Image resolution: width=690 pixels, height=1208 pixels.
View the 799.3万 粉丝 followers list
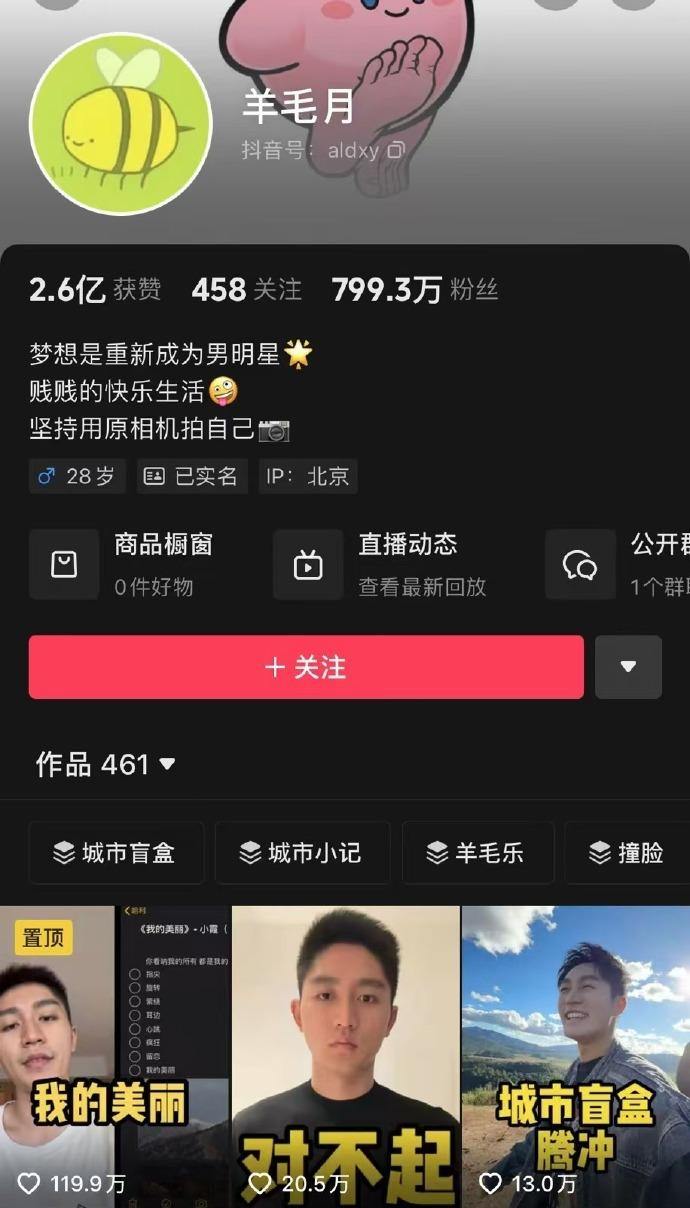click(415, 290)
